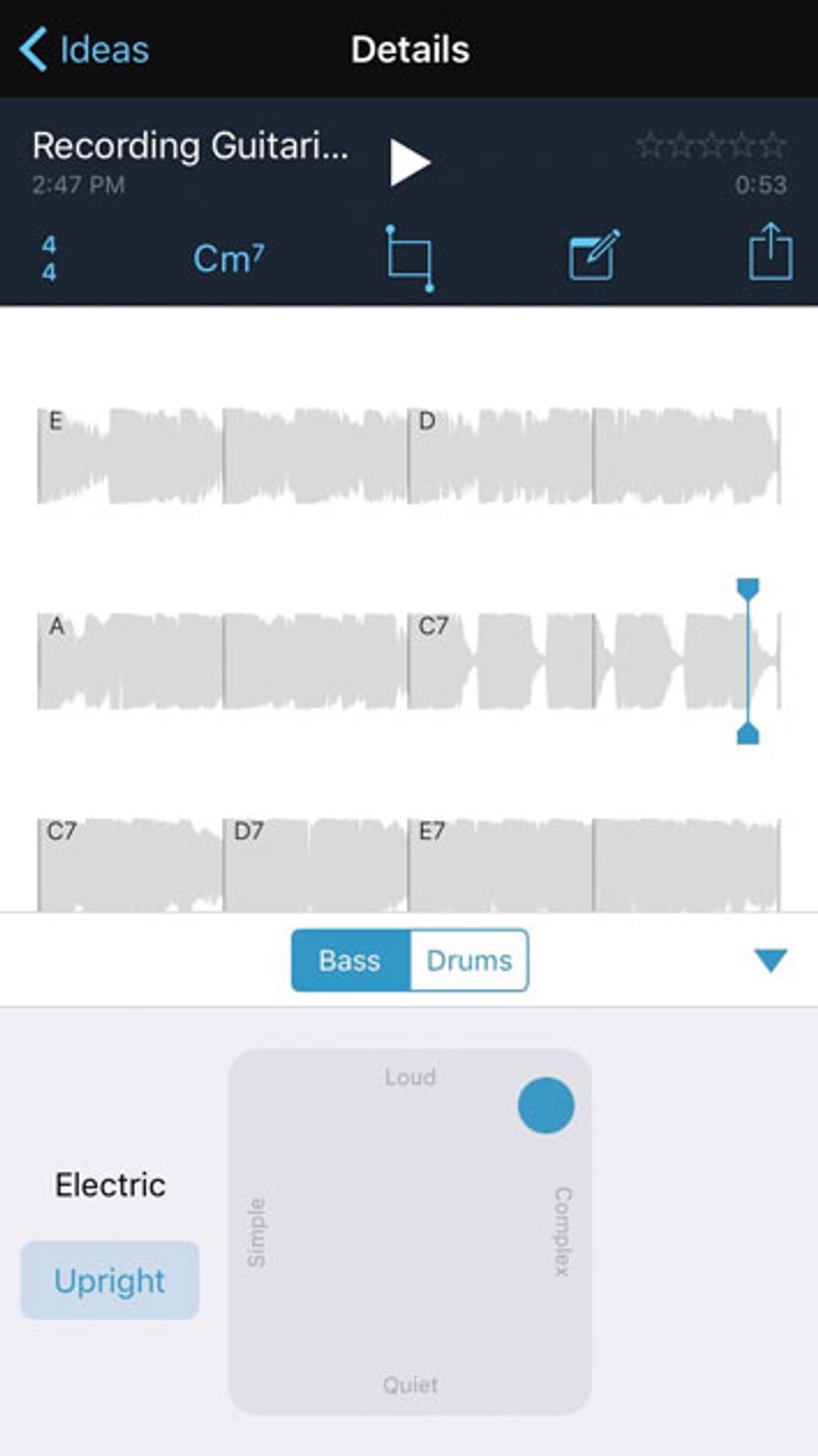Change the 4/4 time signature

(49, 258)
